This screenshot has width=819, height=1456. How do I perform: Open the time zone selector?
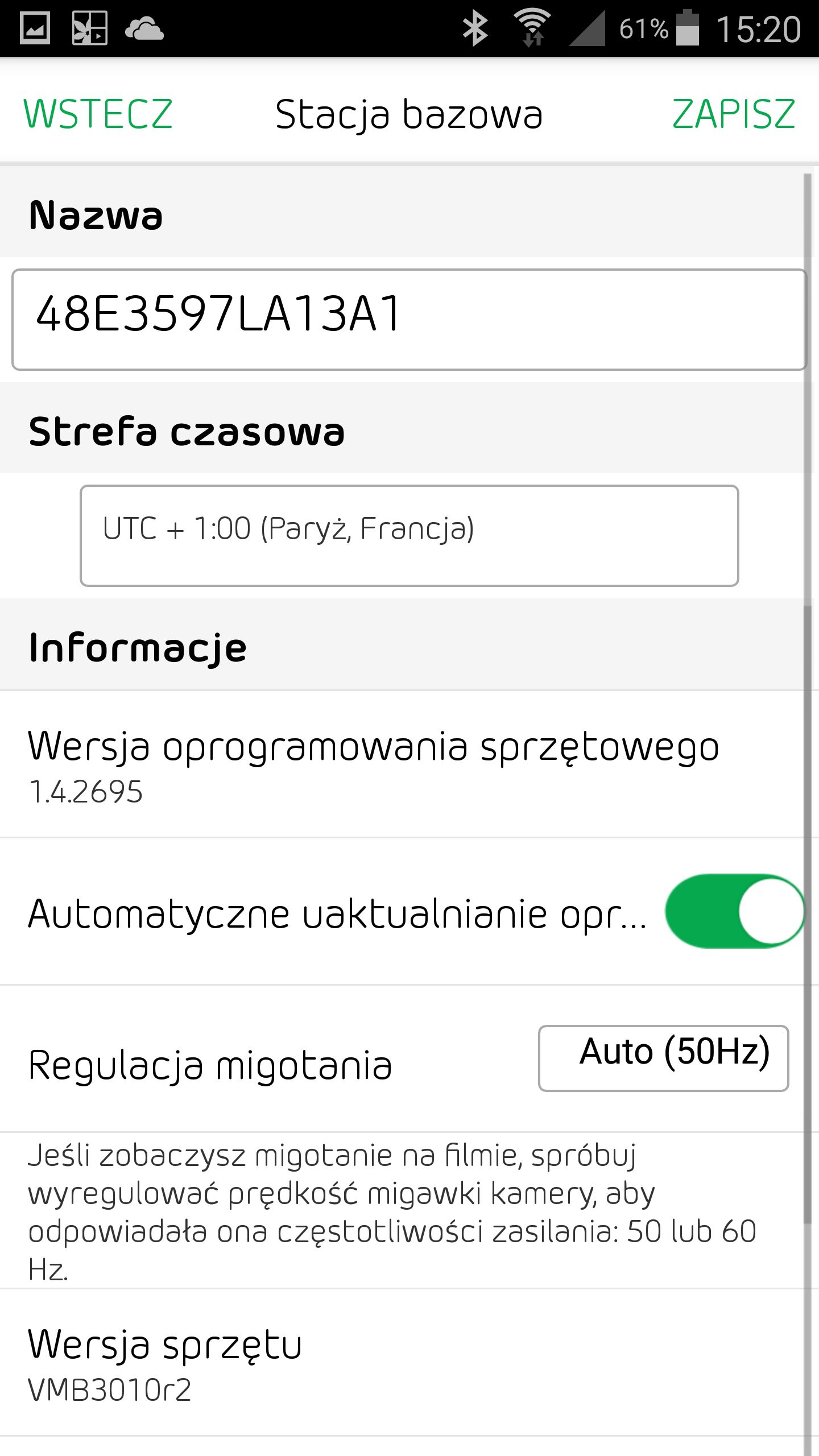pos(409,535)
